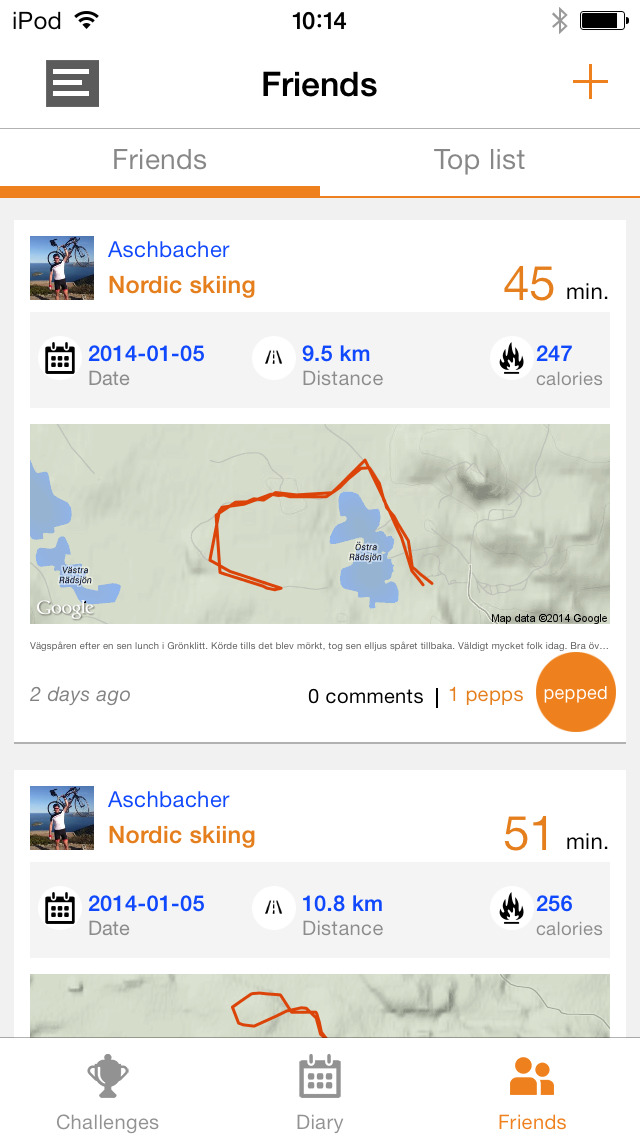Open Challenges in the bottom bar
Image resolution: width=640 pixels, height=1136 pixels.
107,1092
